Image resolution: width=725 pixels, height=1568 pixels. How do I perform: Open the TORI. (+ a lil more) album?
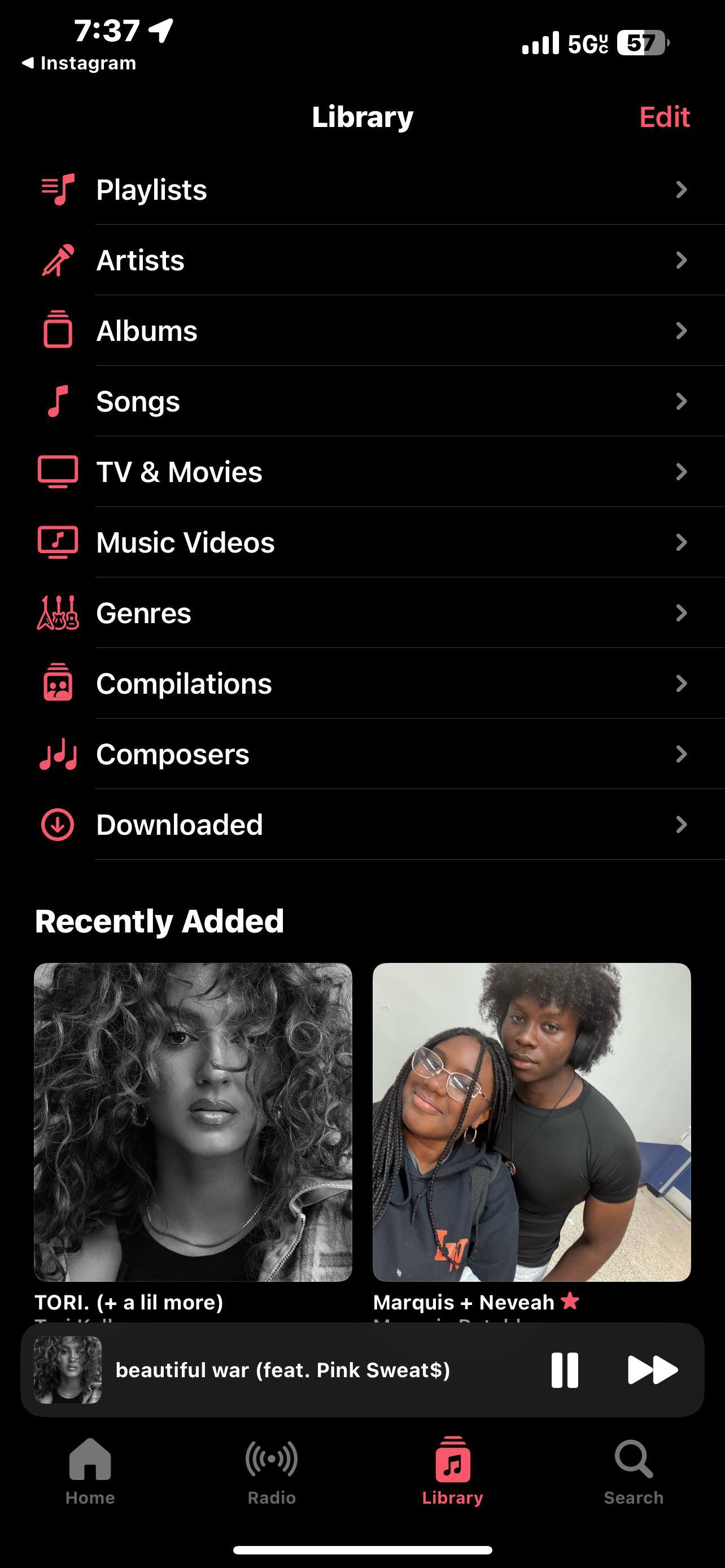point(193,1122)
